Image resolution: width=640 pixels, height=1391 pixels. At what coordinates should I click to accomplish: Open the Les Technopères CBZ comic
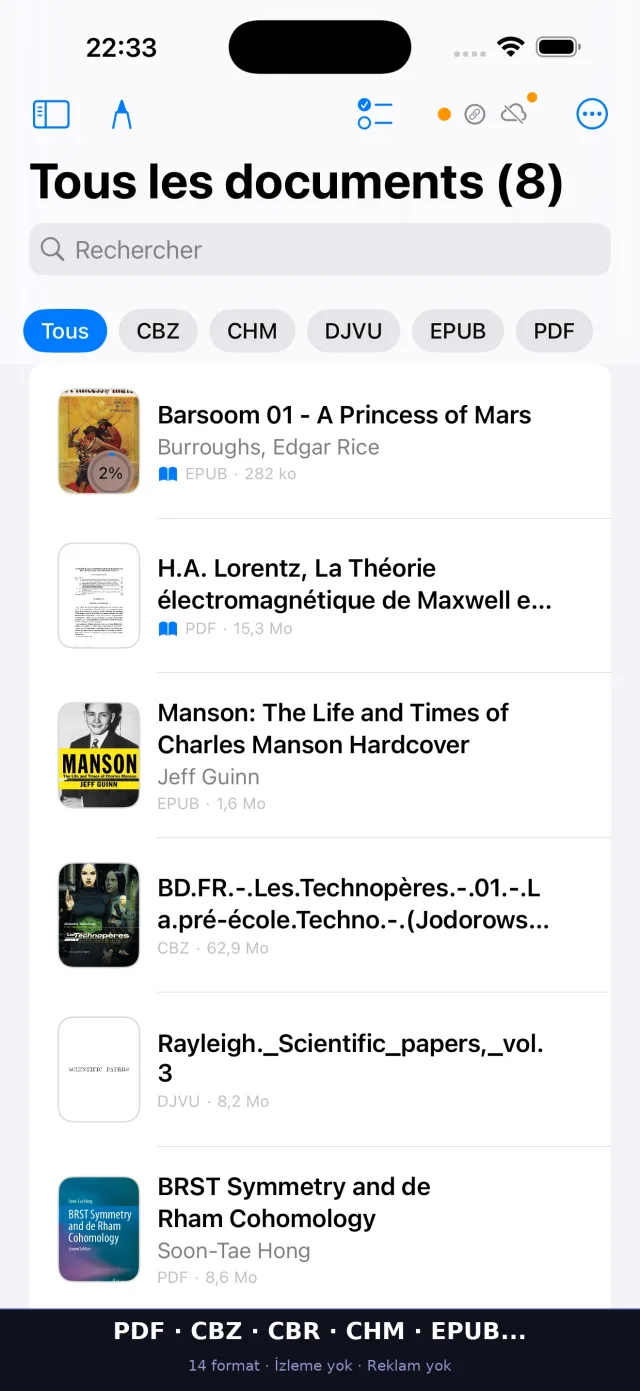(320, 915)
